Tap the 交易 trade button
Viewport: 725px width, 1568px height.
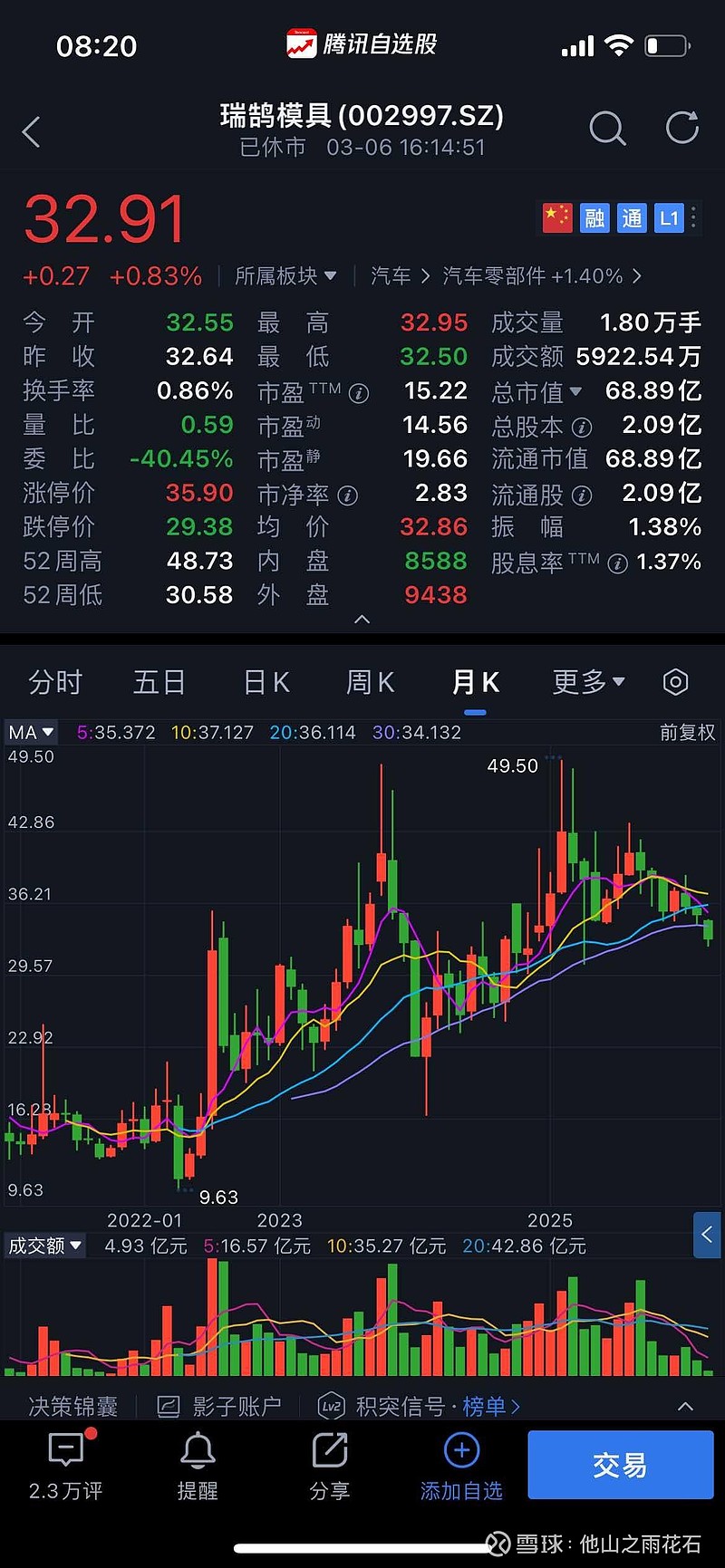coord(620,1465)
